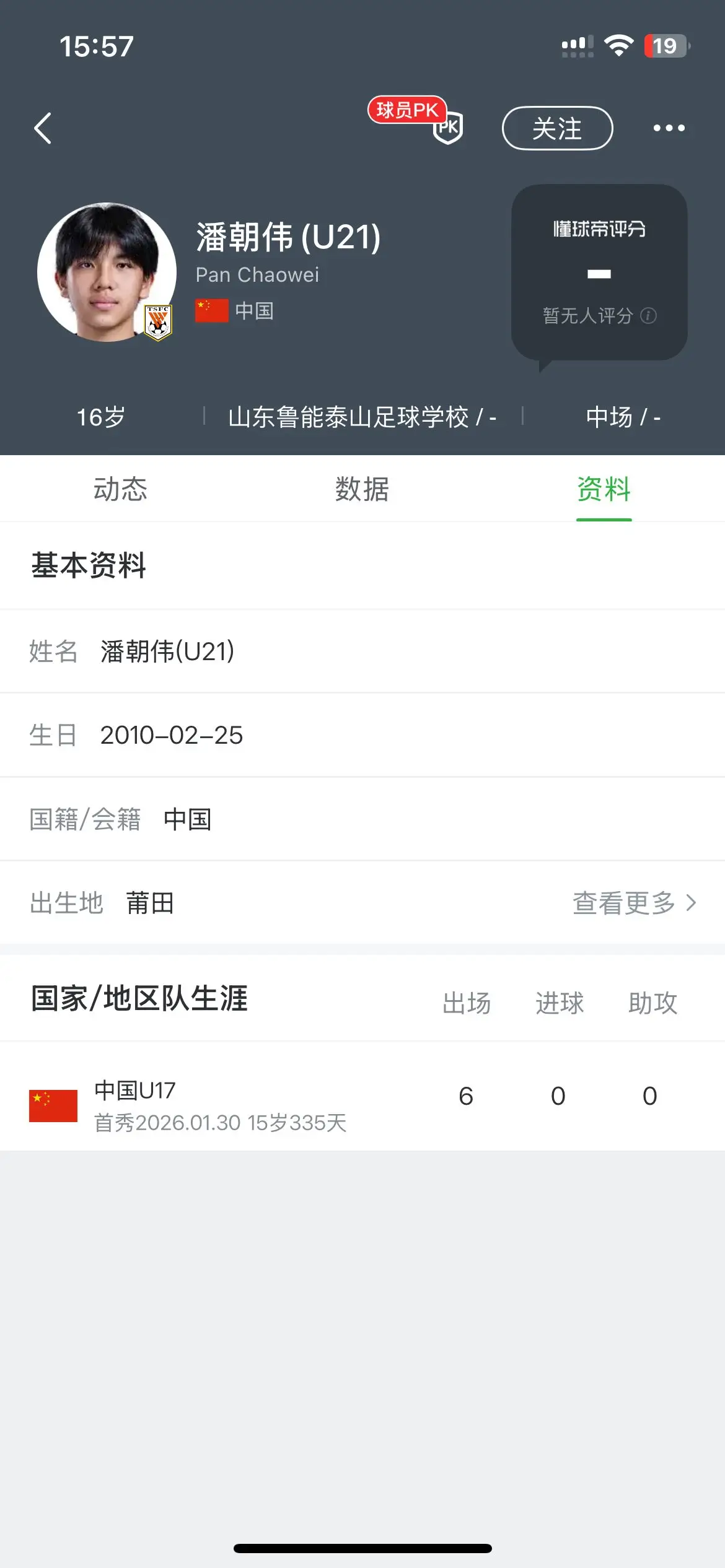
Task: Expand 查看更多 for more basic info
Action: [635, 903]
